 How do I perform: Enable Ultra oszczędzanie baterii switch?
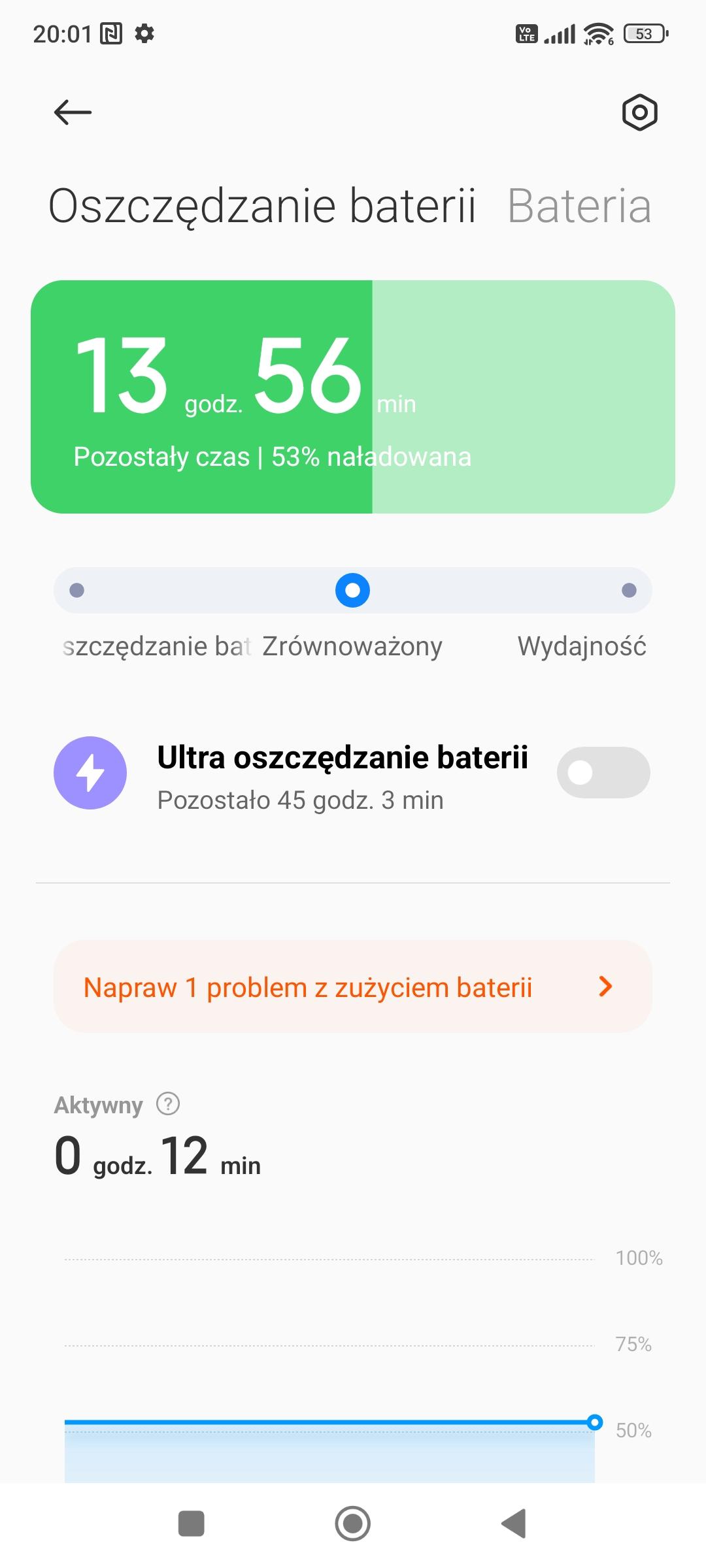pyautogui.click(x=603, y=772)
